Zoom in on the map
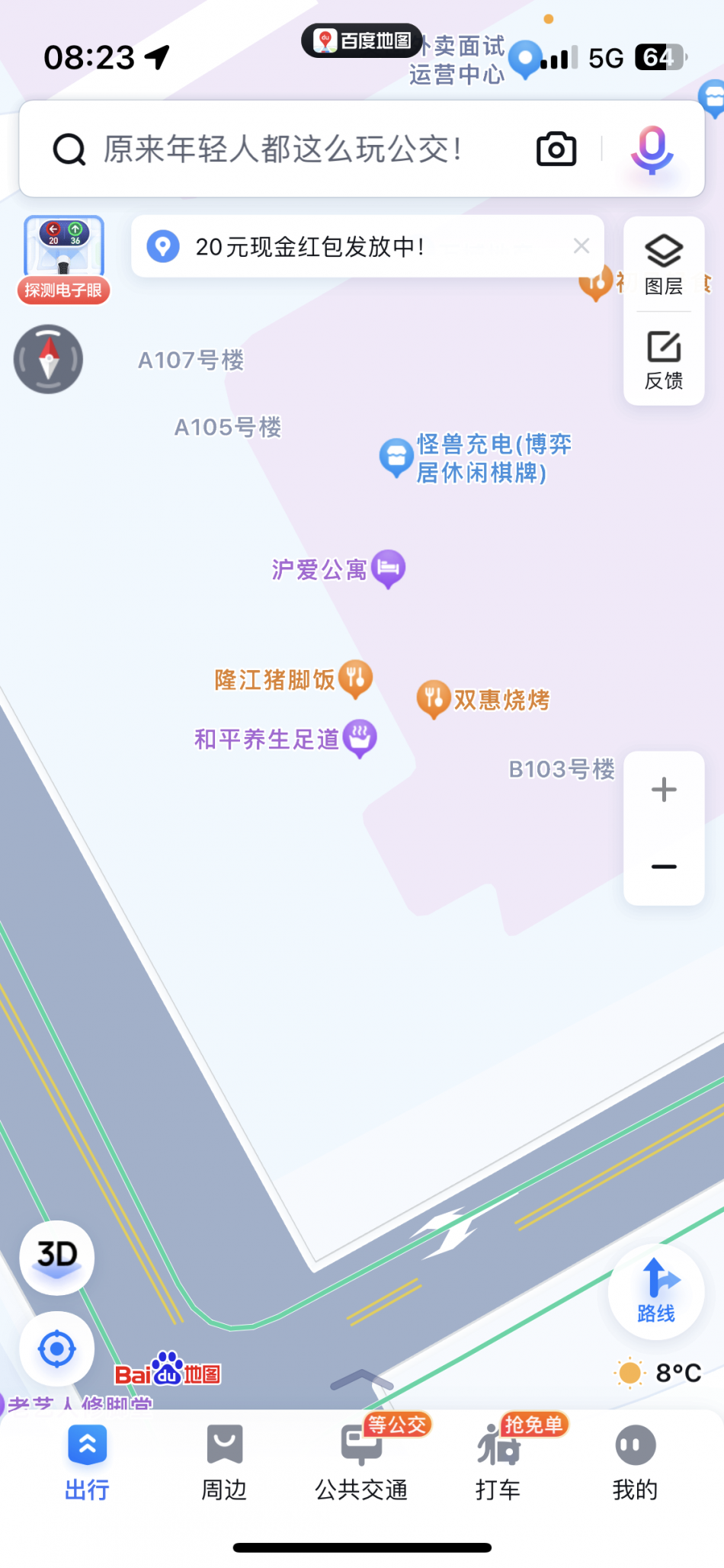Image resolution: width=724 pixels, height=1568 pixels. tap(664, 790)
